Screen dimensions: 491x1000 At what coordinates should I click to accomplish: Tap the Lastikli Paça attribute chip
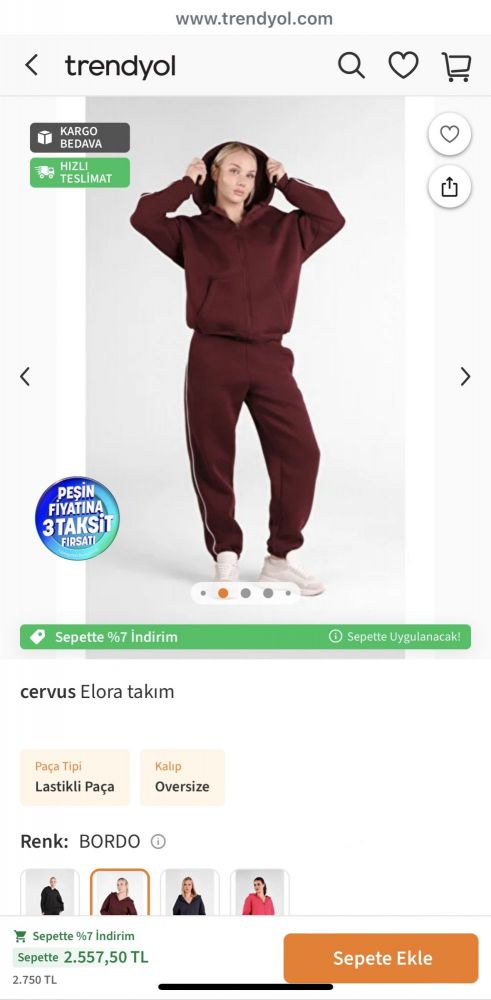[x=75, y=777]
